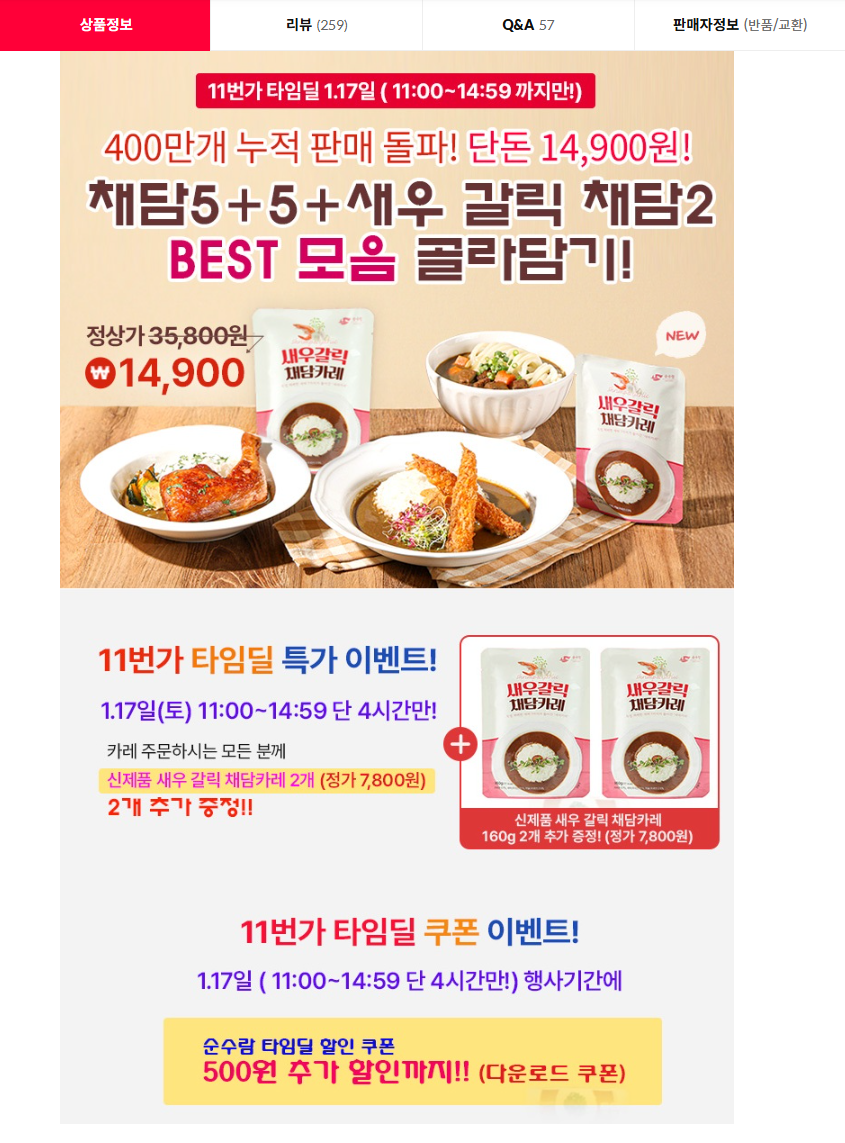Open 판매자정보 (반품/교환) tab
The height and width of the screenshot is (1143, 845).
point(739,25)
